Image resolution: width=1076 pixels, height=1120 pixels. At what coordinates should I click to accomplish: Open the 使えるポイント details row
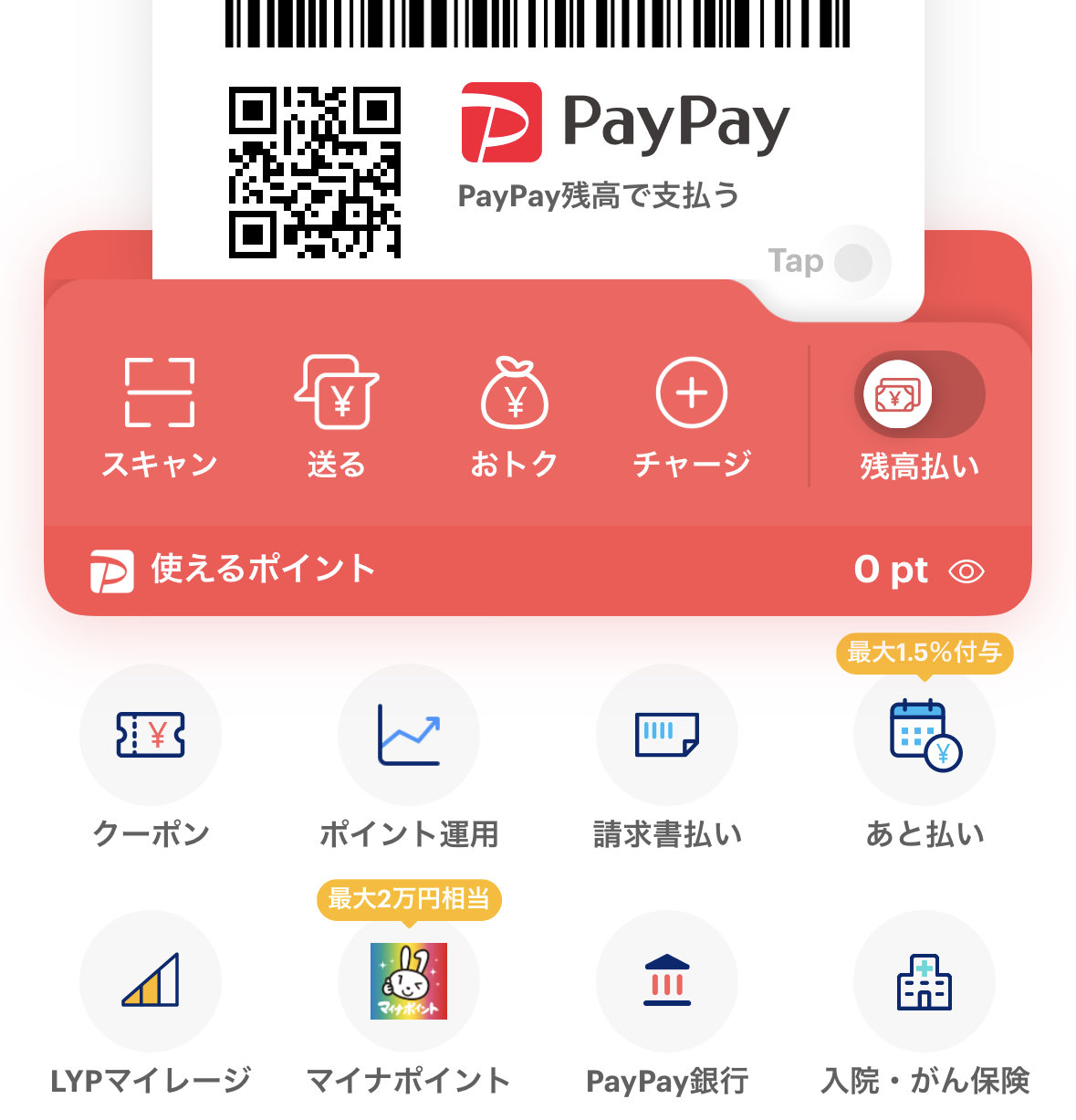pyautogui.click(x=258, y=569)
